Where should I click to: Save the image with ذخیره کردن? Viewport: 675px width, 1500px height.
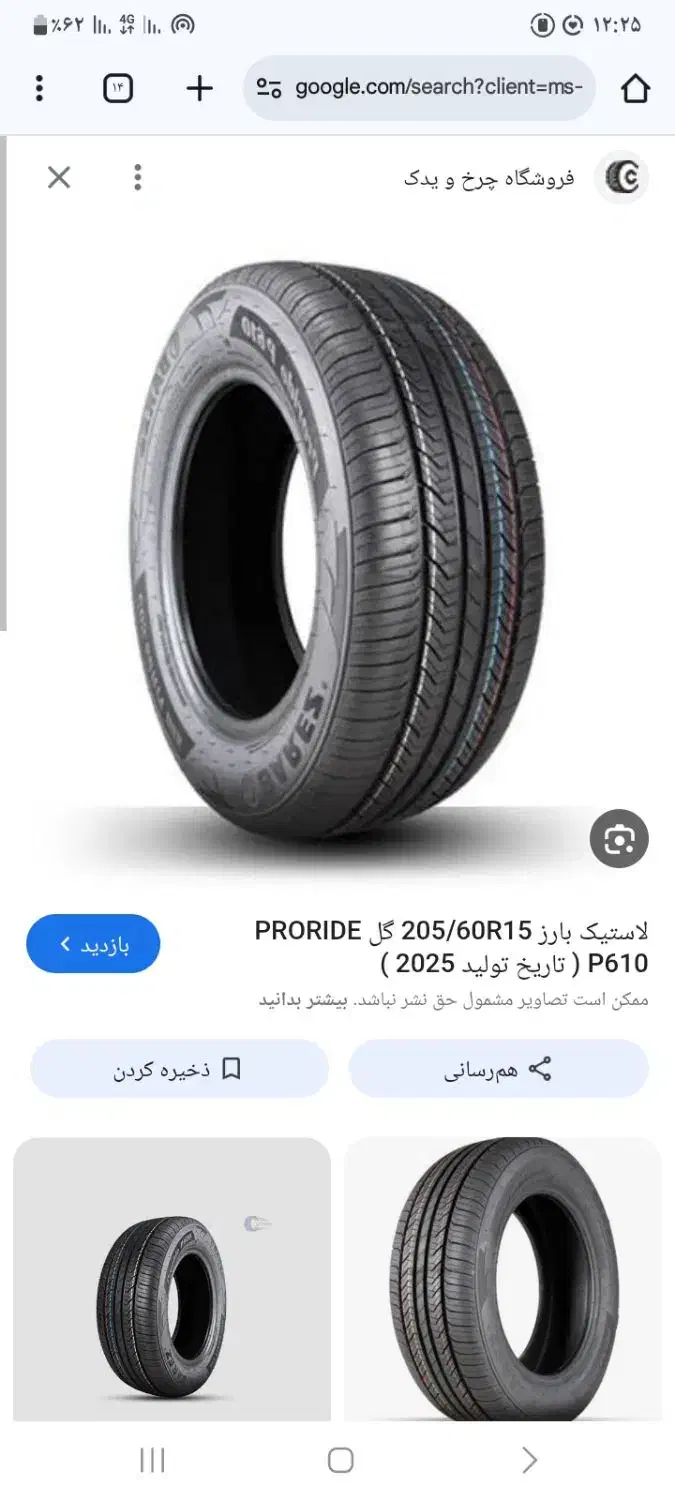(179, 1069)
